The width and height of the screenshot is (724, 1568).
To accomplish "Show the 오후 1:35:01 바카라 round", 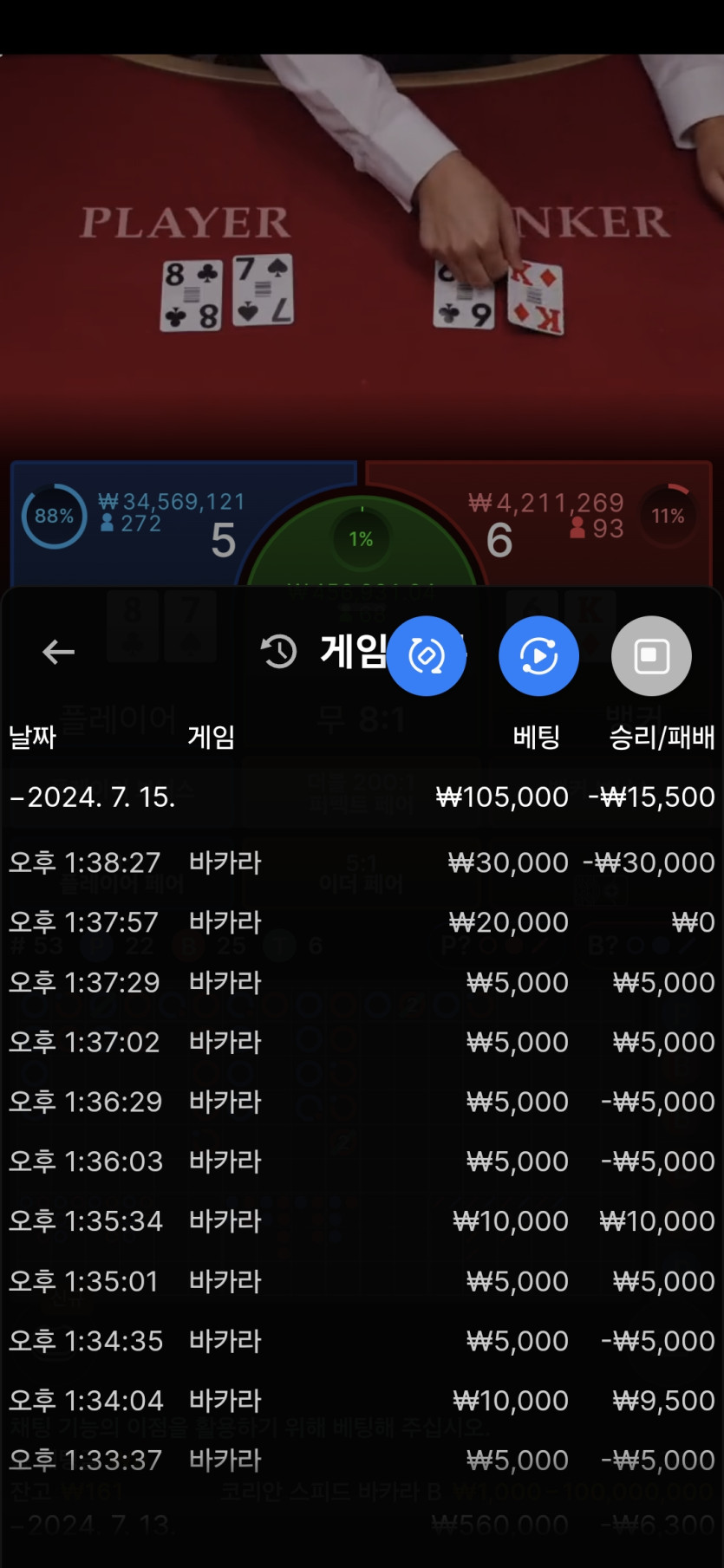I will tap(362, 1281).
